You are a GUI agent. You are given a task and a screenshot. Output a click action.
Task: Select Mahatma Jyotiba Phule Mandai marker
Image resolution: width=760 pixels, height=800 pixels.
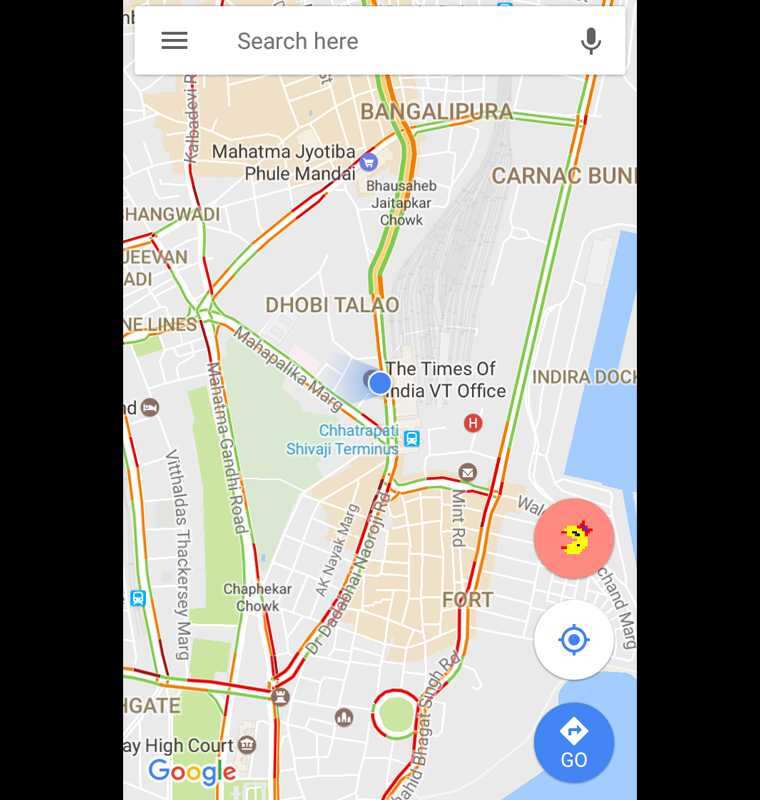[368, 161]
